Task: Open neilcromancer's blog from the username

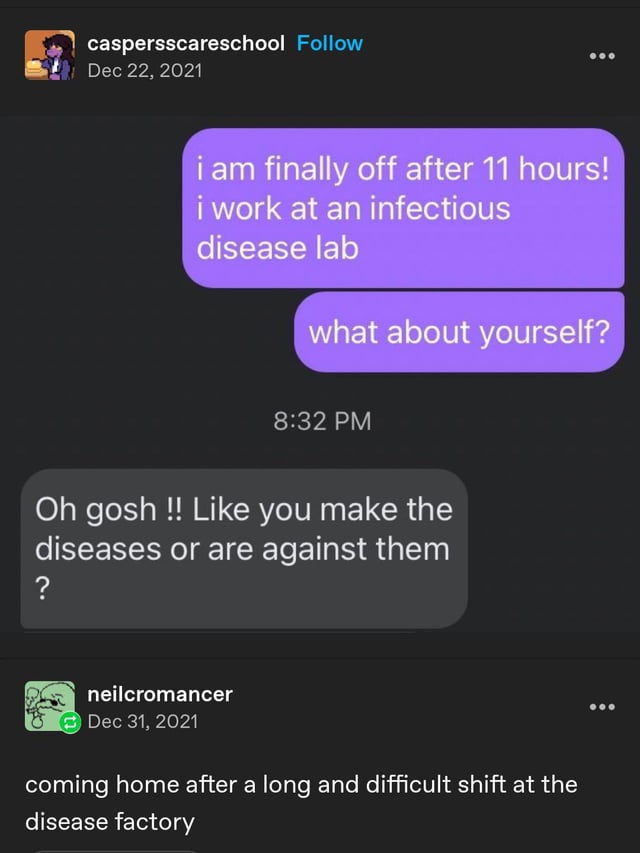Action: coord(160,693)
